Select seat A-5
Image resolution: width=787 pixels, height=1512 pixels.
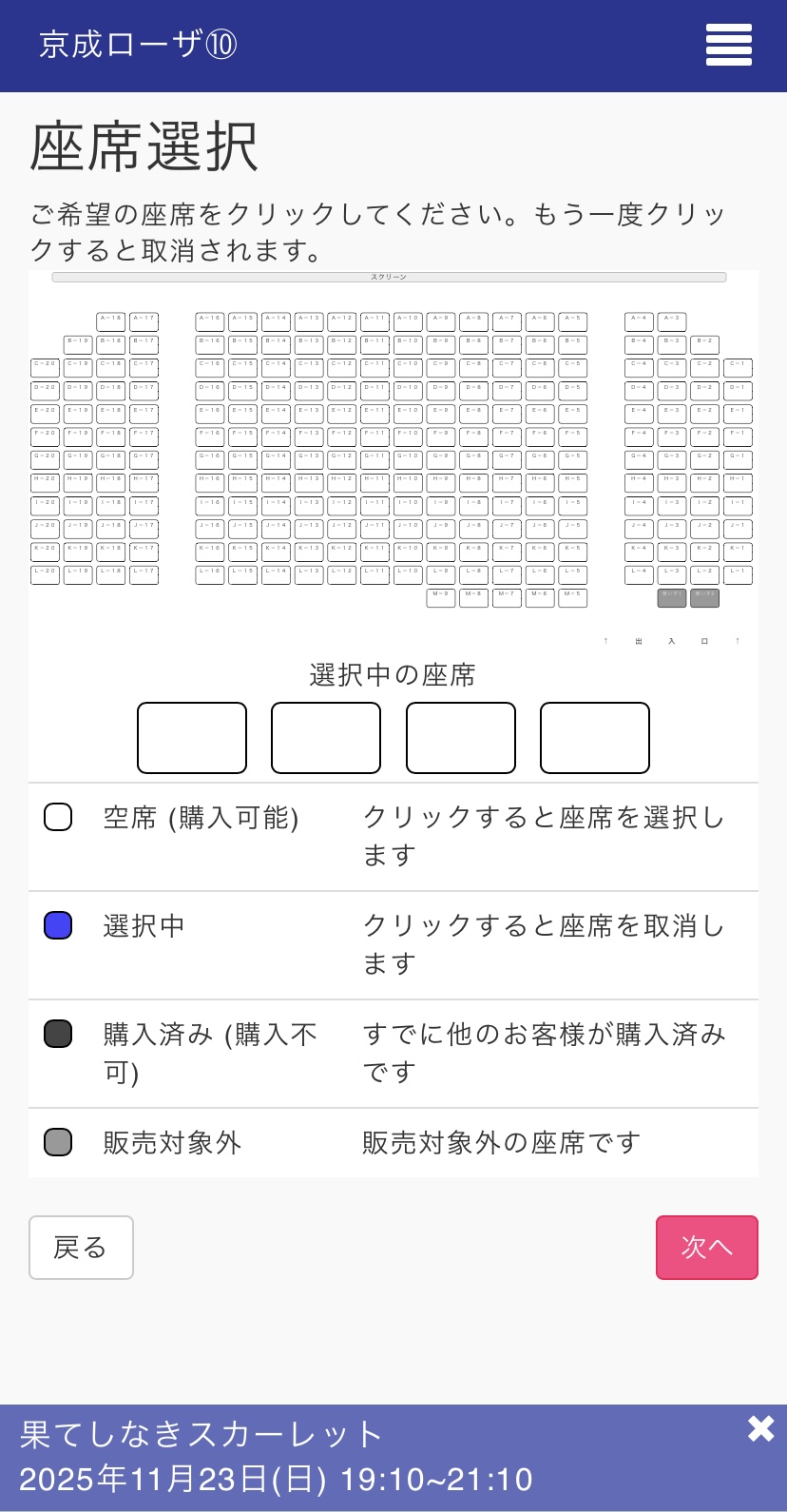(x=572, y=321)
